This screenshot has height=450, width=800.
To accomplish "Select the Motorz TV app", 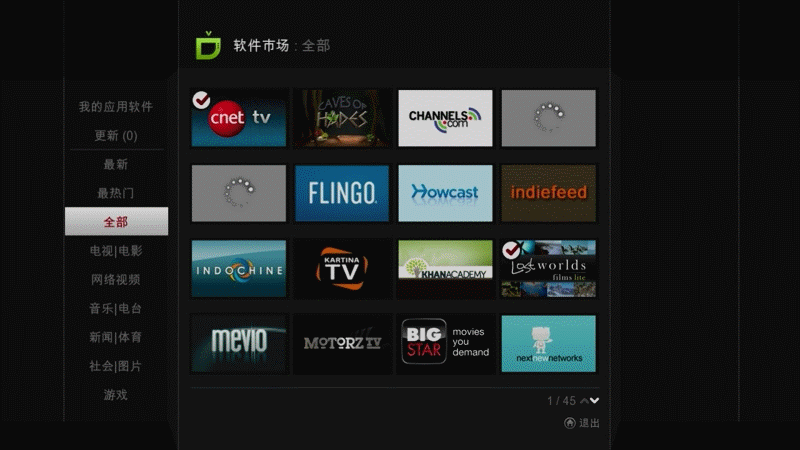I will (x=342, y=343).
